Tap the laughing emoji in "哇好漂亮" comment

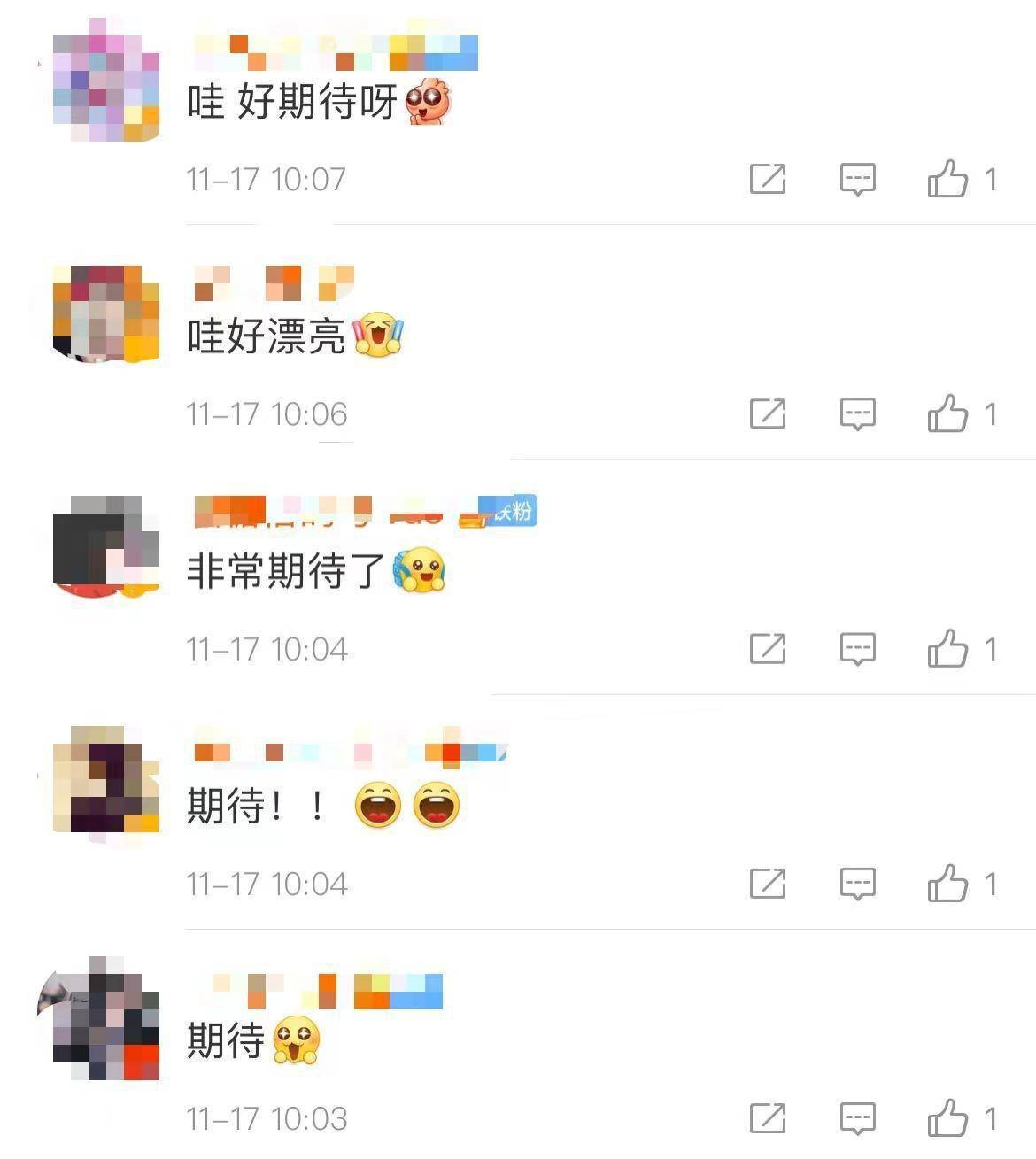point(381,336)
